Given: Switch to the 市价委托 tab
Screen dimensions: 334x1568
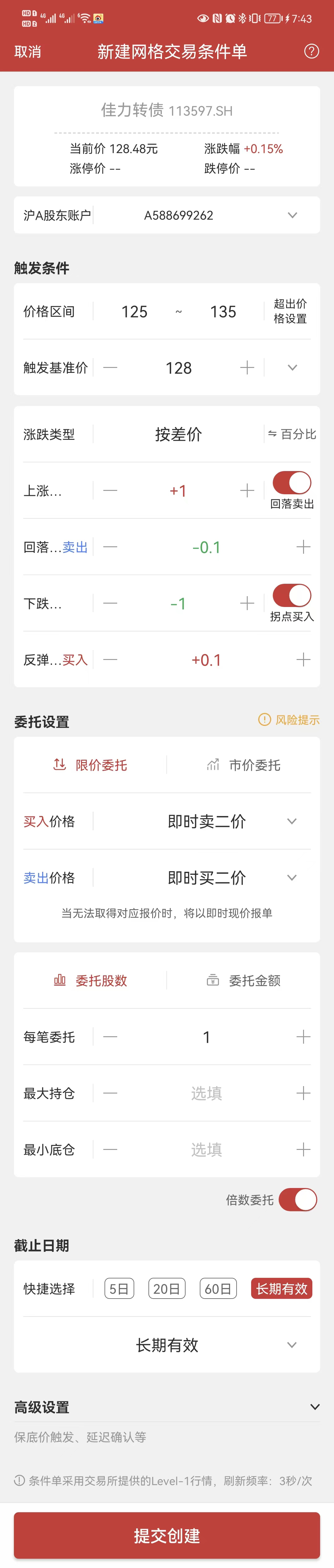Looking at the screenshot, I should pyautogui.click(x=243, y=765).
